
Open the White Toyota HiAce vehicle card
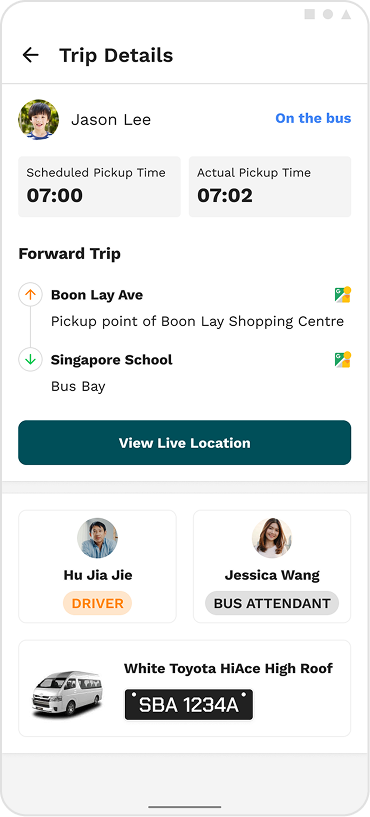pos(184,688)
